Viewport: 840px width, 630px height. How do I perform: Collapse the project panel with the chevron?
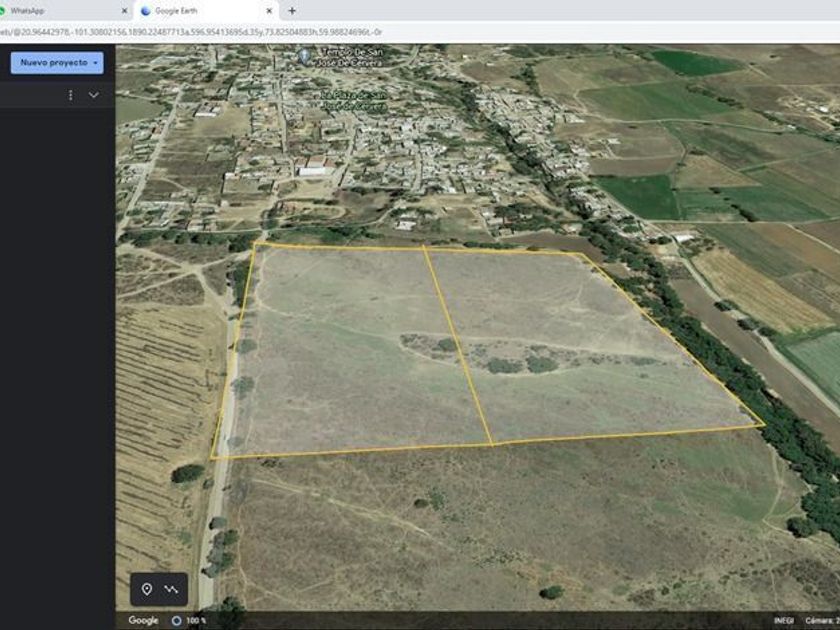(x=94, y=95)
